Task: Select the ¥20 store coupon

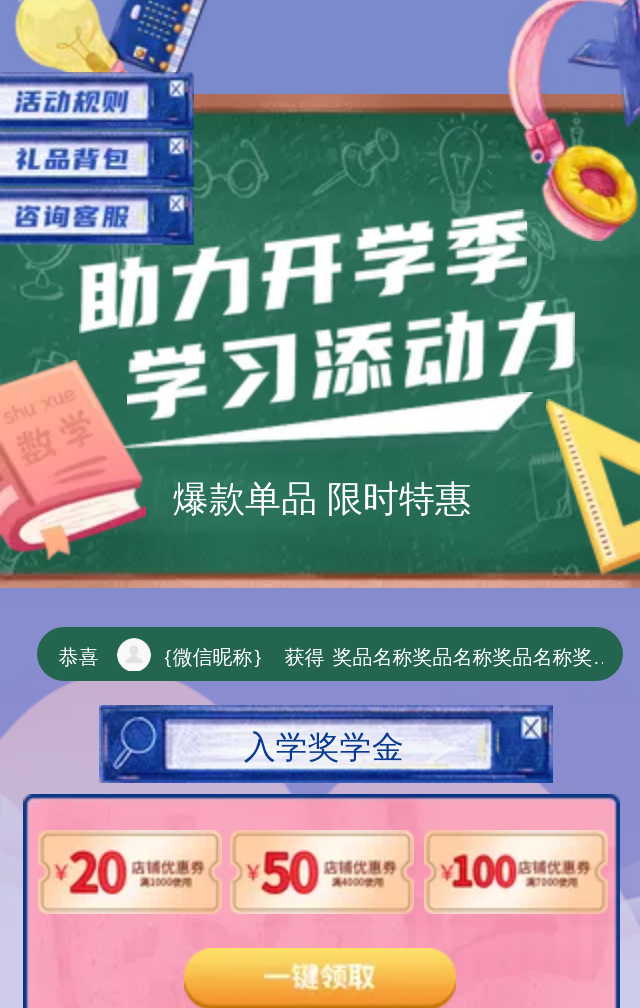Action: (130, 872)
